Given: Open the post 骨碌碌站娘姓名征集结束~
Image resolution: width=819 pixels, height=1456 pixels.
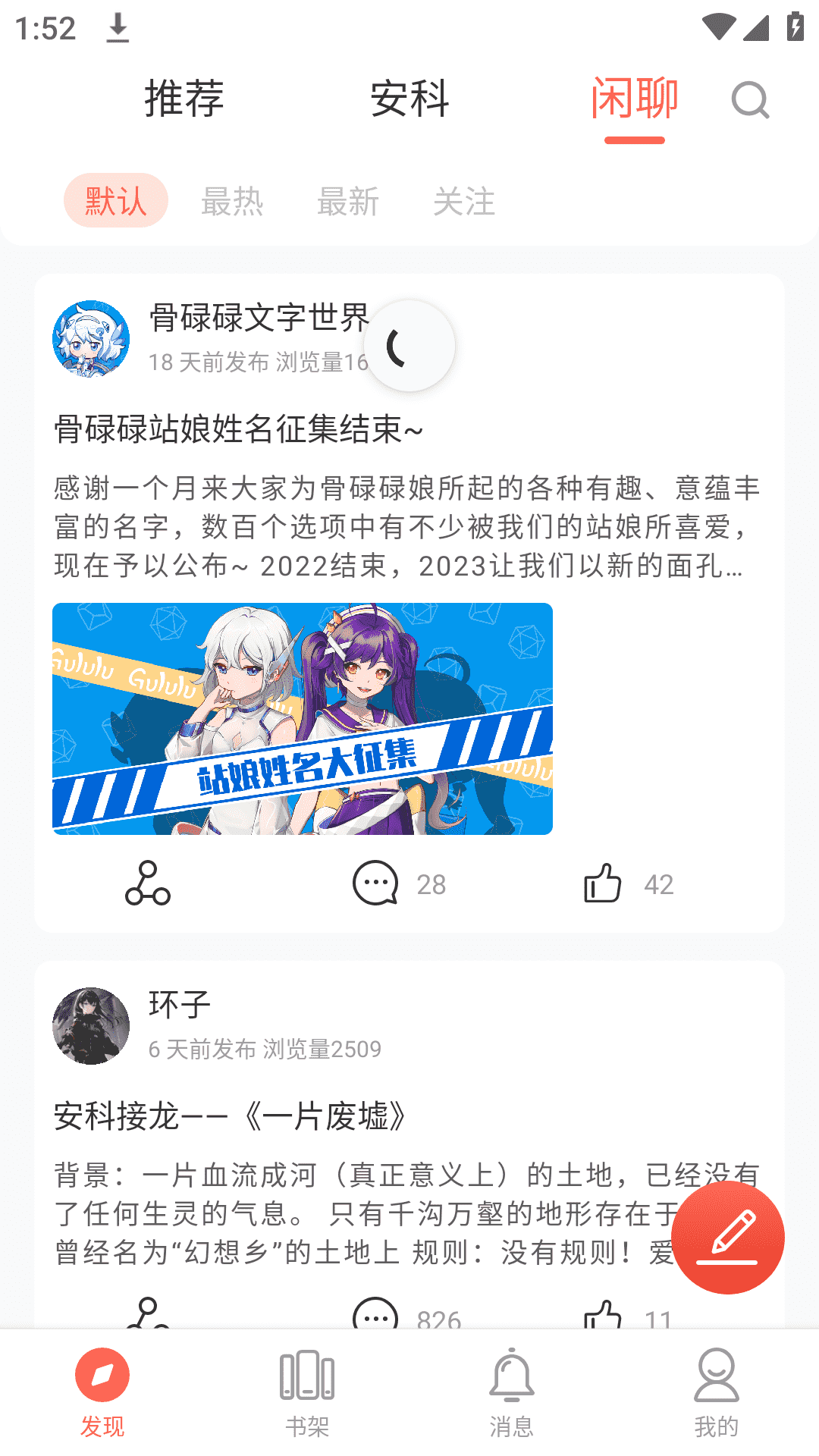Looking at the screenshot, I should click(x=238, y=429).
